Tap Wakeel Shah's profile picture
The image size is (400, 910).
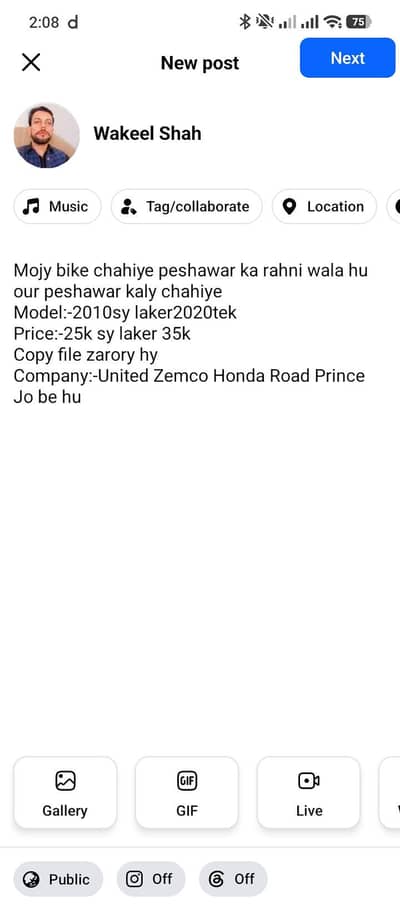click(46, 135)
